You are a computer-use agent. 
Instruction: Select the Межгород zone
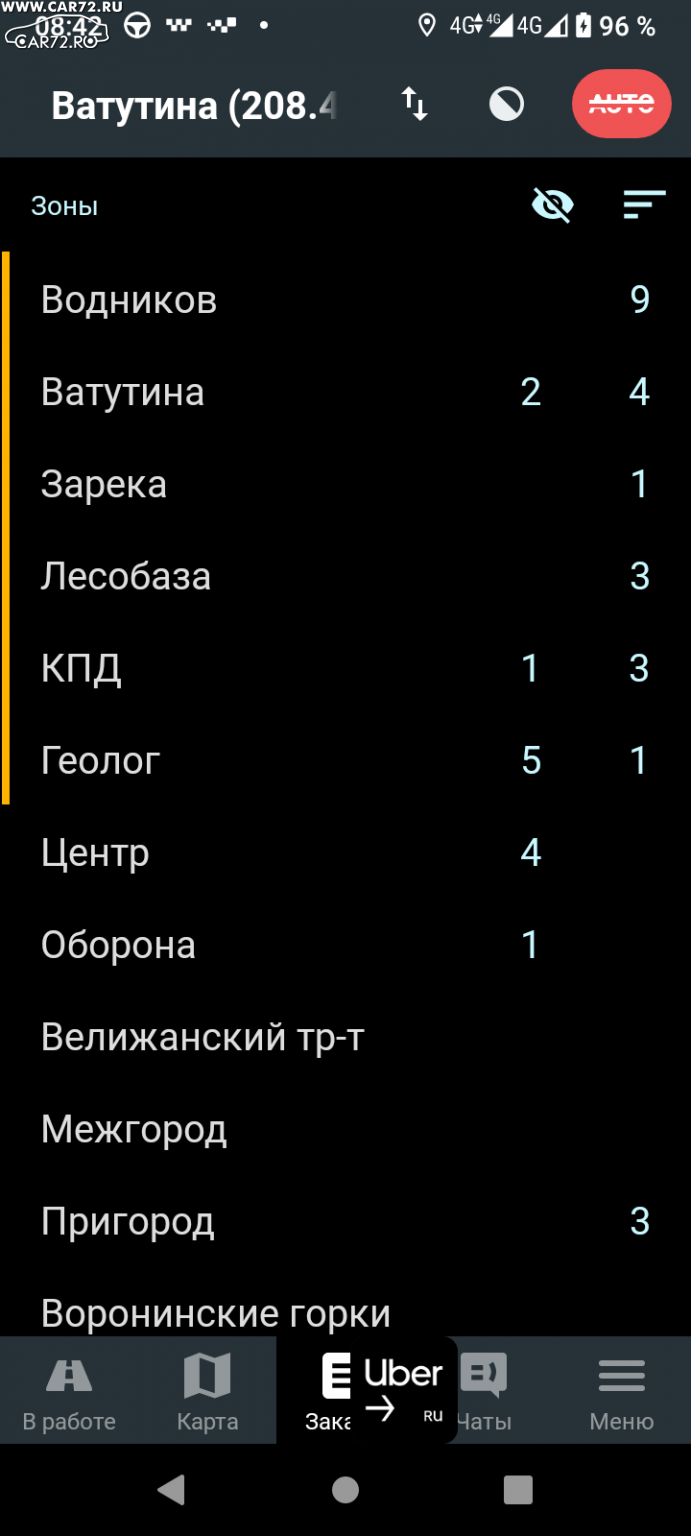(x=345, y=1129)
